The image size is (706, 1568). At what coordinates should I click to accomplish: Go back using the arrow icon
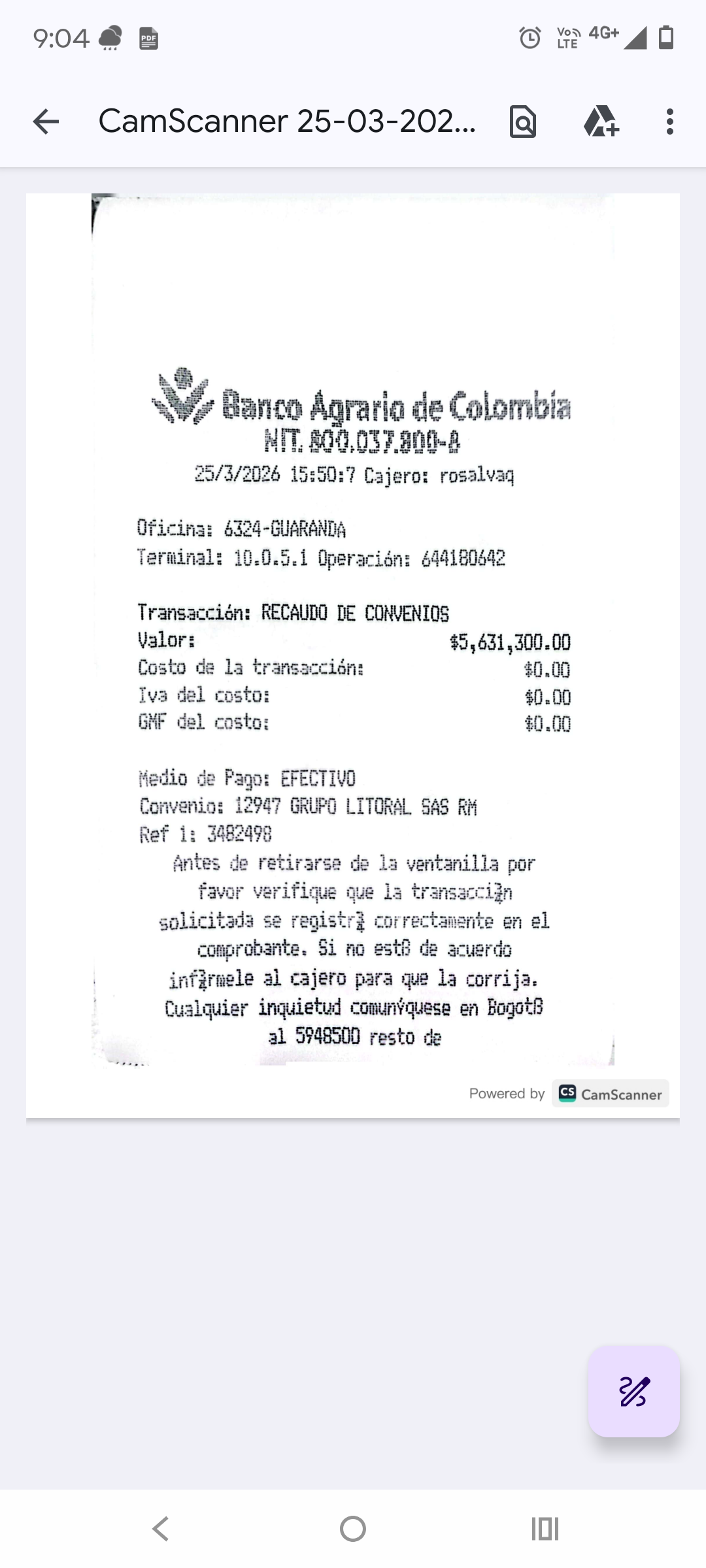[x=46, y=122]
